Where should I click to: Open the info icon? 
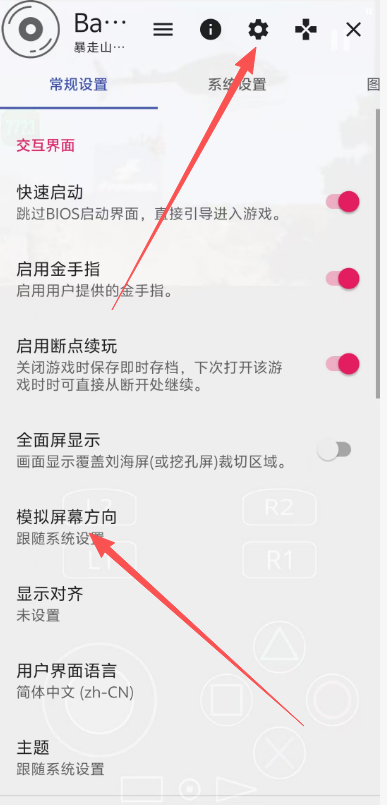[x=210, y=30]
